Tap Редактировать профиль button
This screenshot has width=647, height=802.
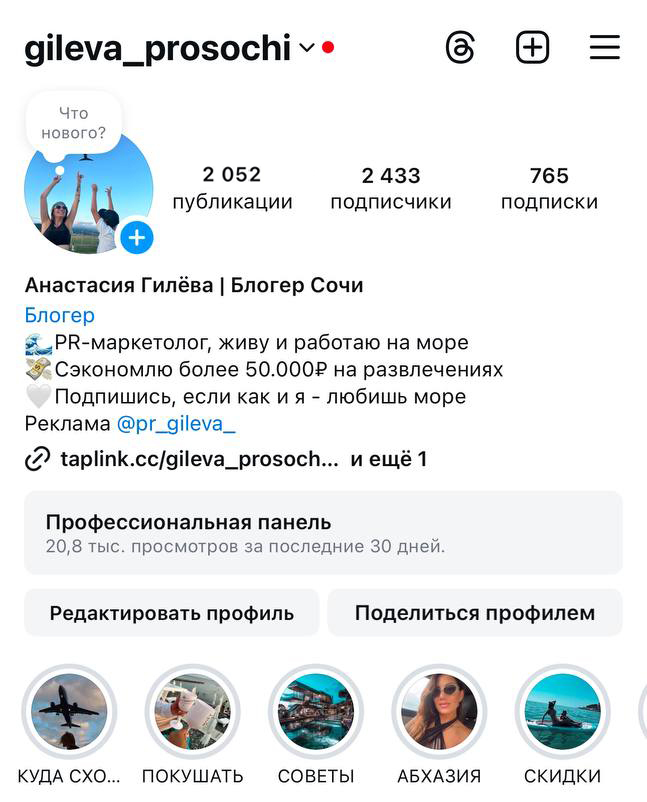[x=172, y=613]
